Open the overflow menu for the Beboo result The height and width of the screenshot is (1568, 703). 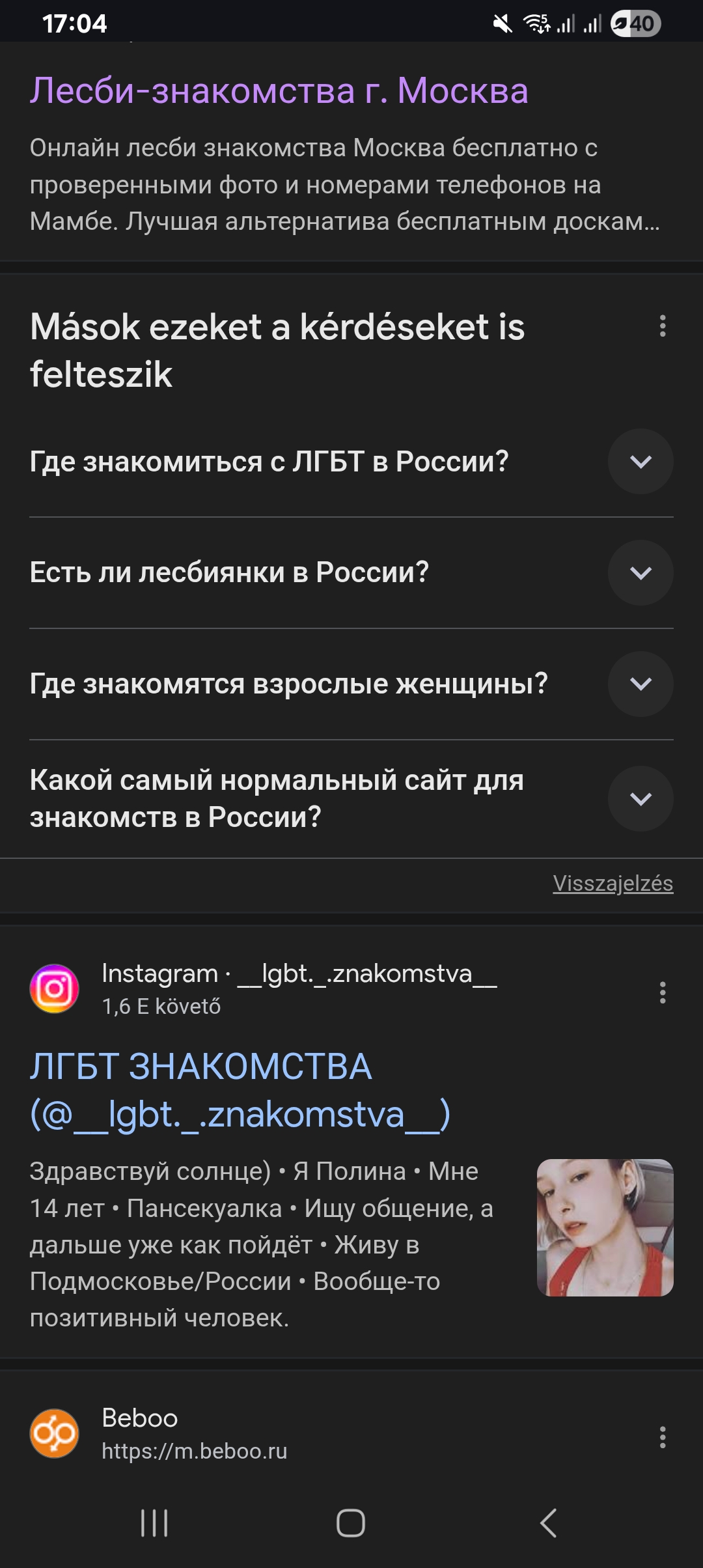coord(662,1437)
